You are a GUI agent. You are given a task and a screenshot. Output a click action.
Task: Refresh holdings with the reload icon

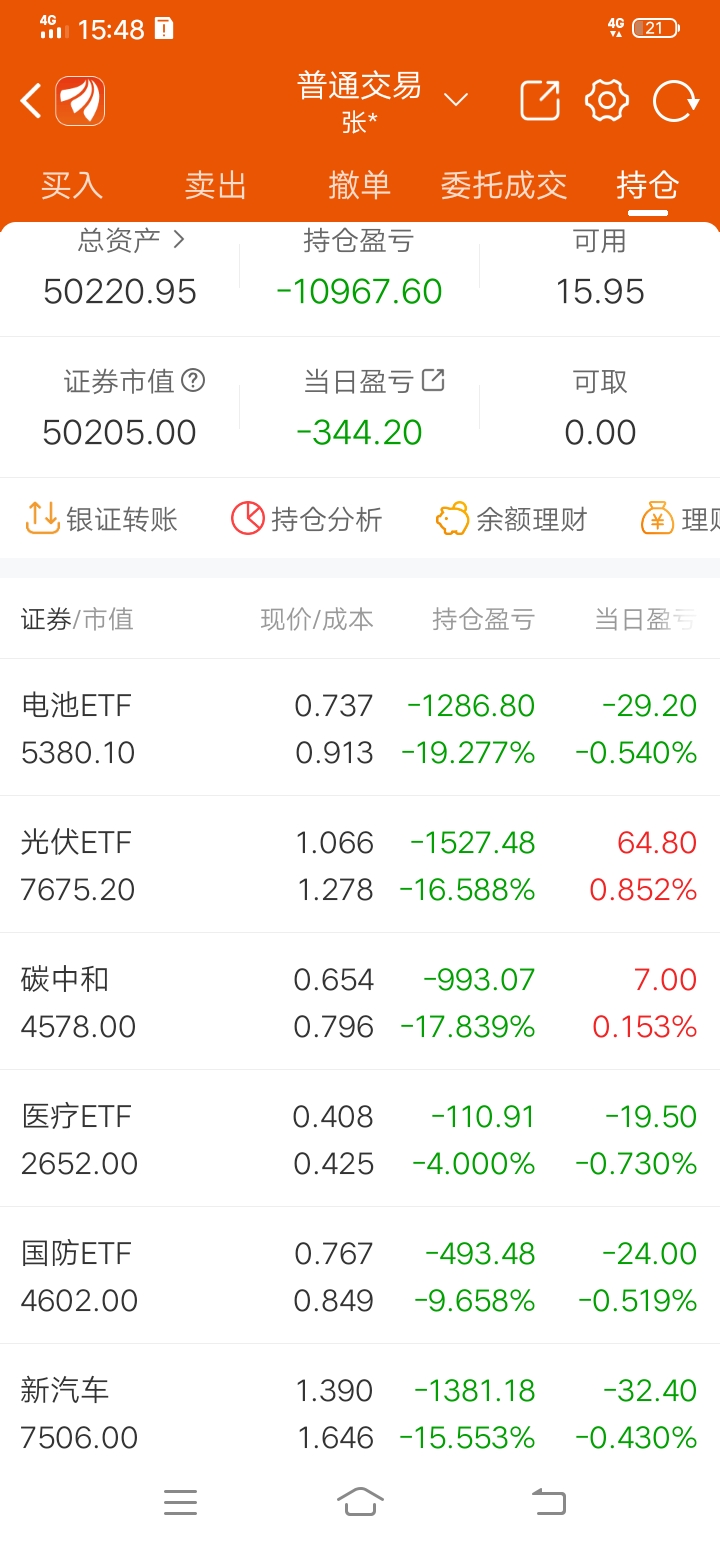tap(675, 101)
